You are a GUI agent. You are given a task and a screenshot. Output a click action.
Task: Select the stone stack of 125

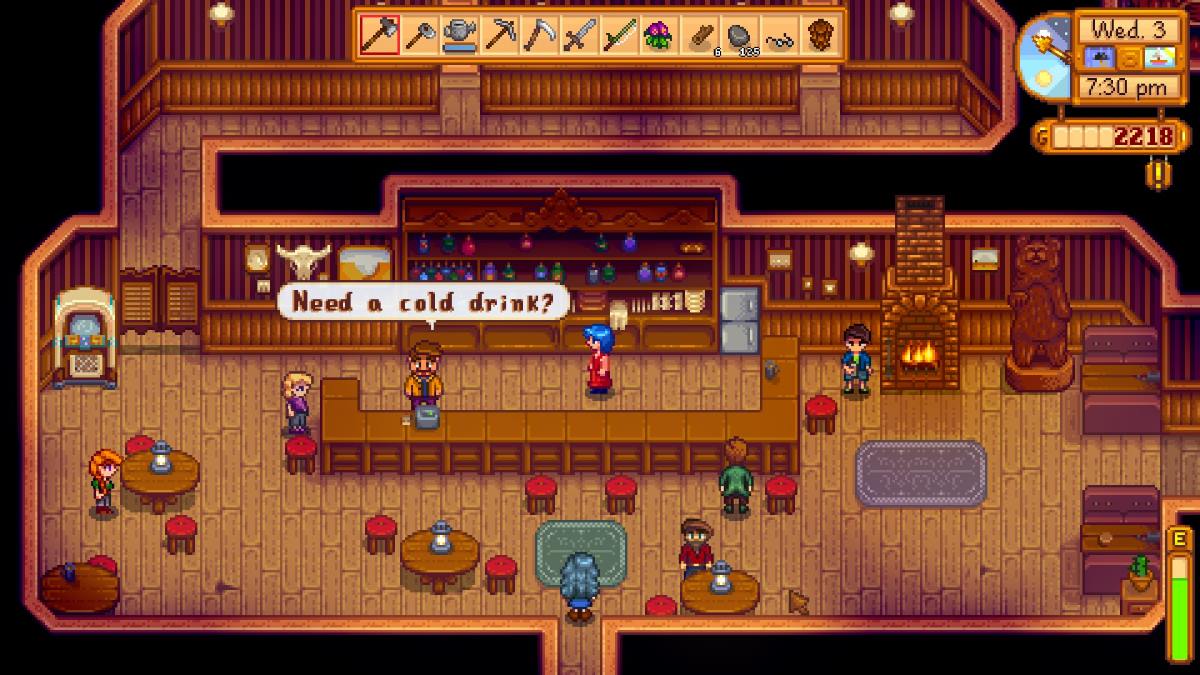pyautogui.click(x=740, y=37)
